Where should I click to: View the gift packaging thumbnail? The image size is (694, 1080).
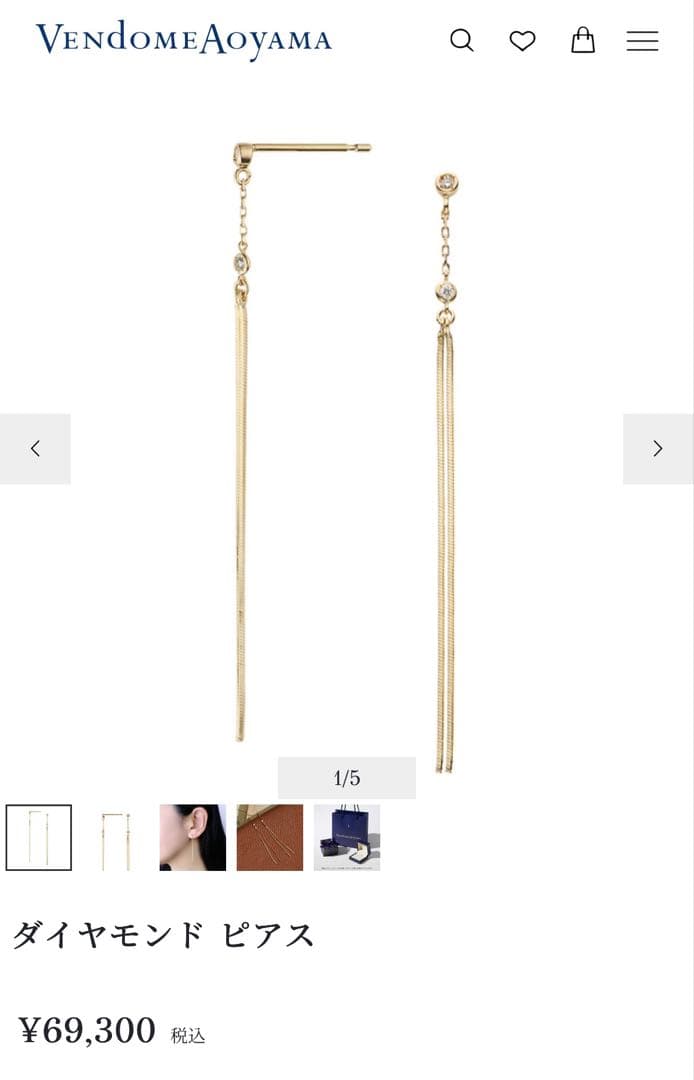[347, 838]
